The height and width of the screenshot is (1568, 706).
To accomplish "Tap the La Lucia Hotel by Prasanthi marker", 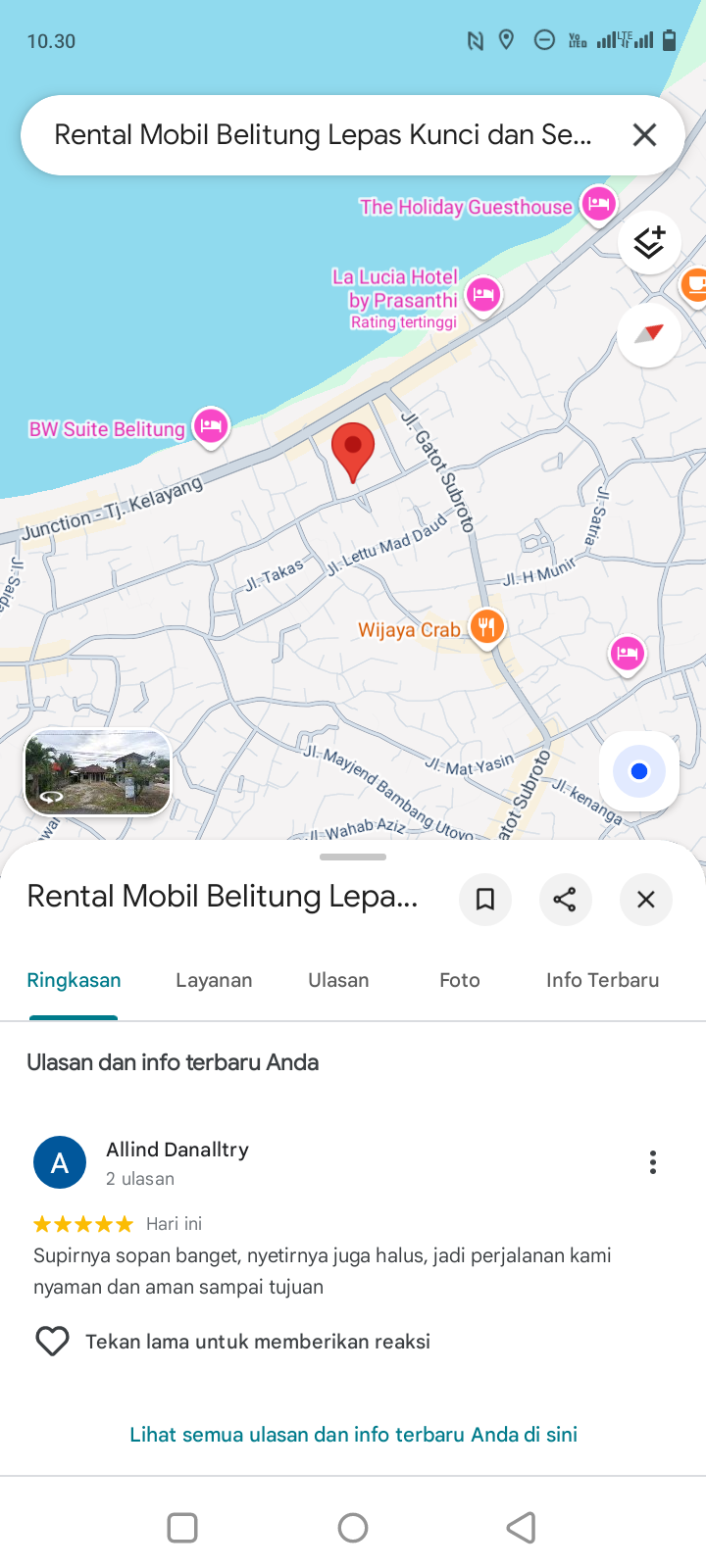I will pos(482,295).
